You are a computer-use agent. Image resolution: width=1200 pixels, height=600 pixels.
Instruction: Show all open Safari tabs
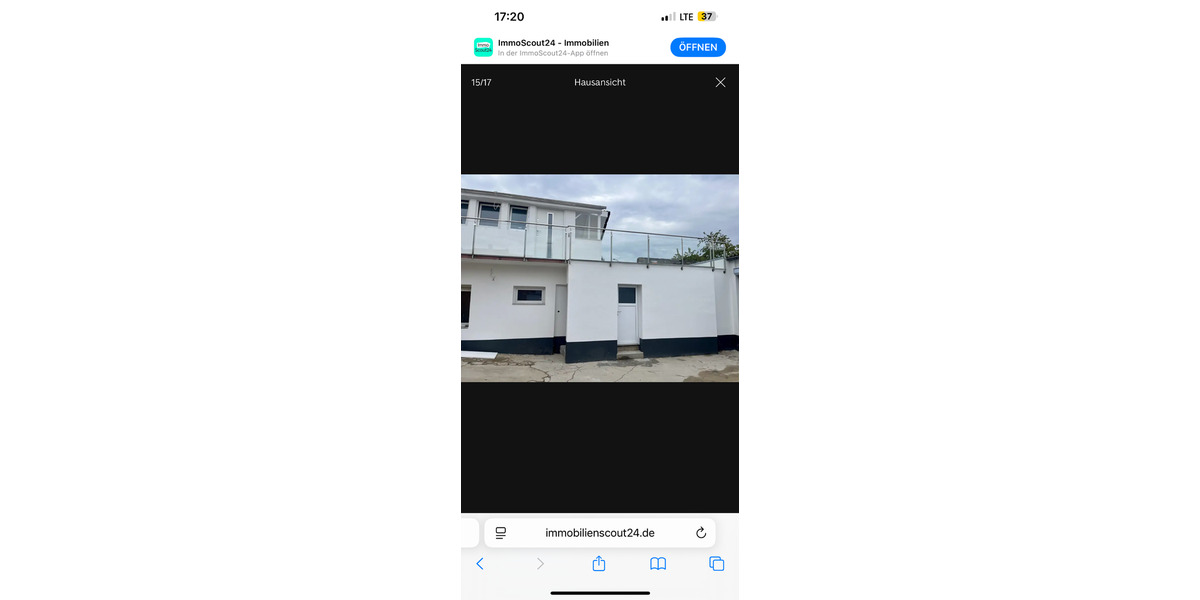pyautogui.click(x=716, y=564)
